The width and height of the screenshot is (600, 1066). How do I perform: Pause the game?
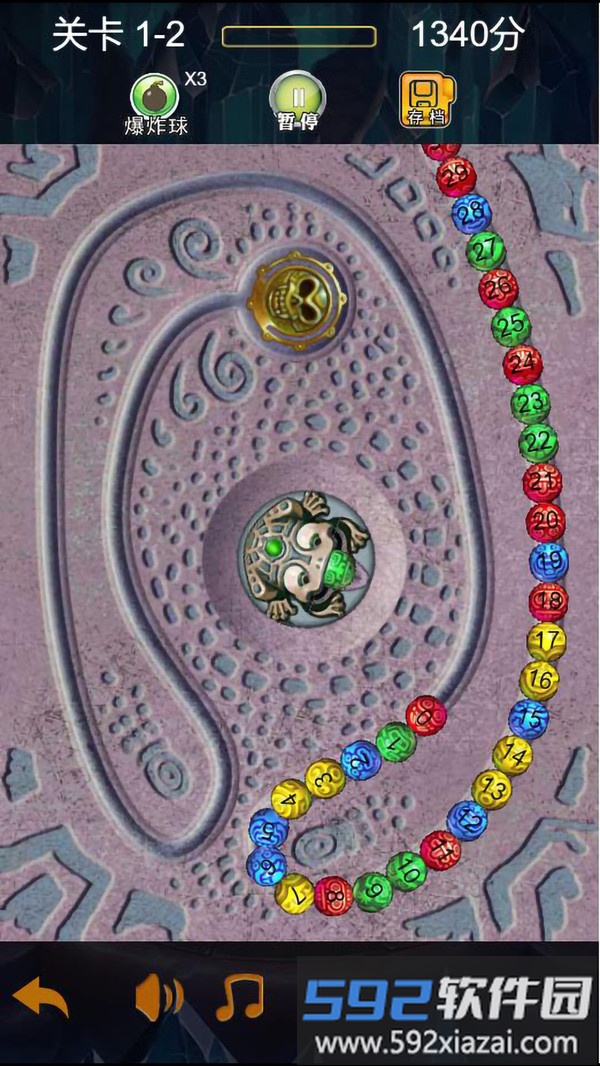pos(296,99)
